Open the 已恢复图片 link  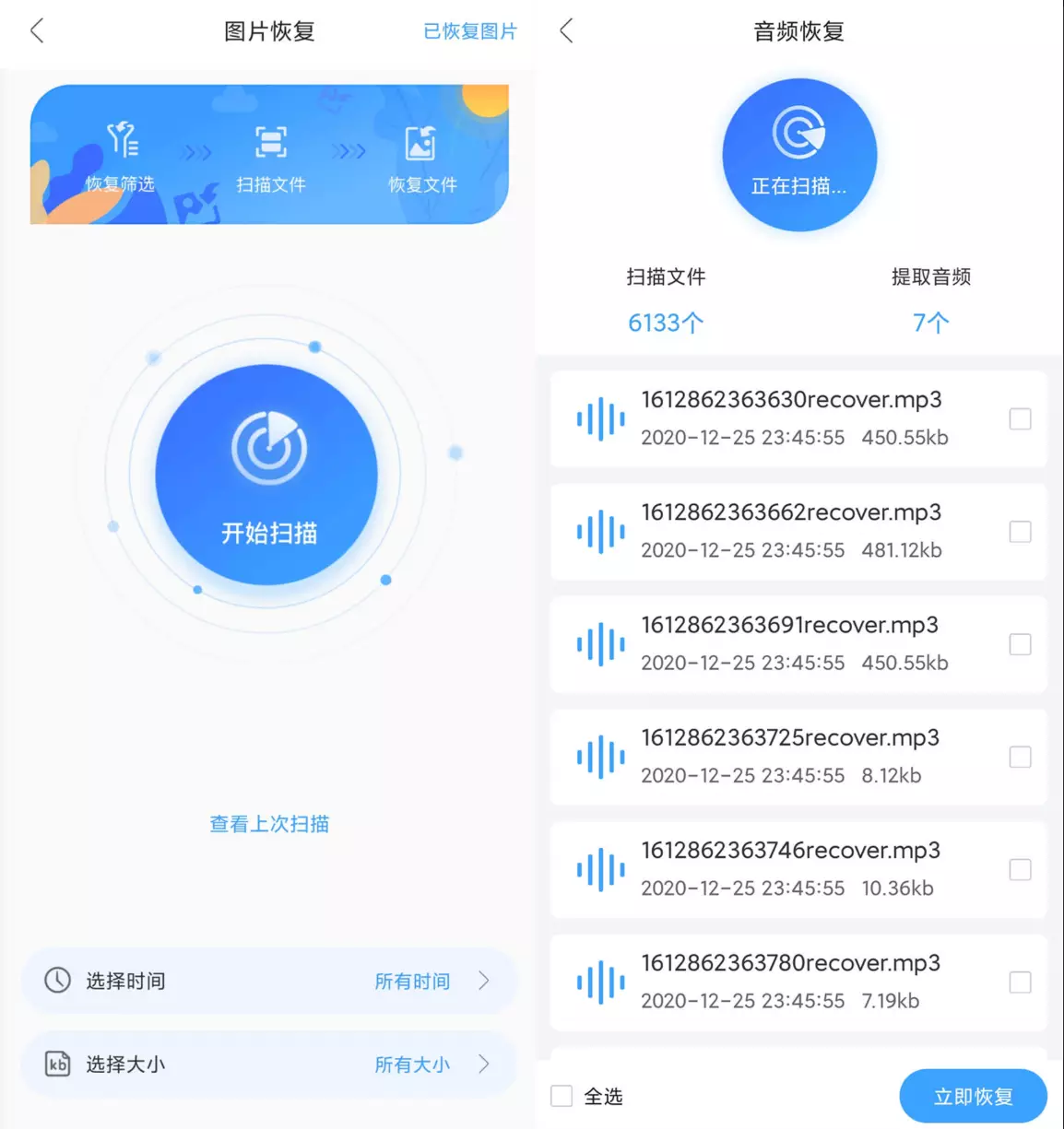[469, 31]
